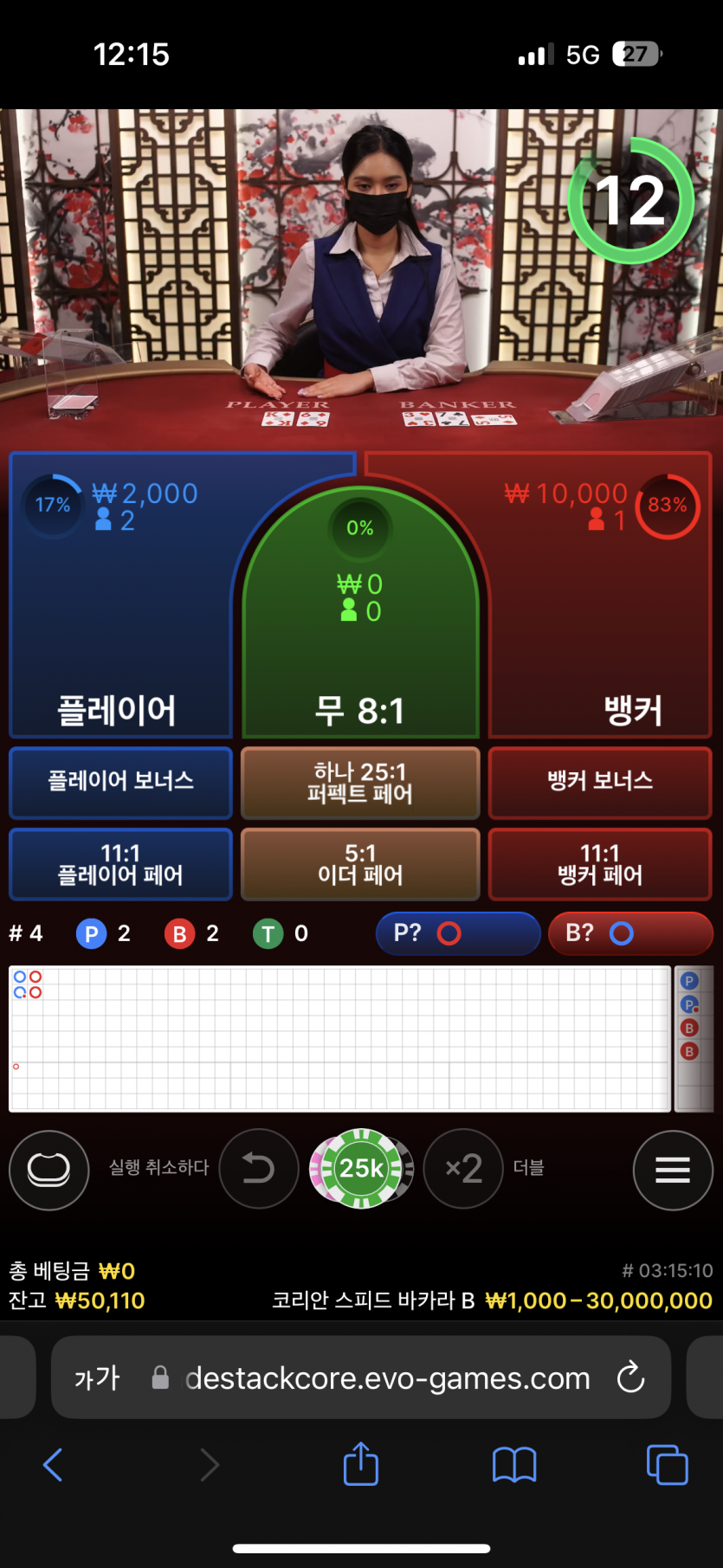Tap the chip tray icon at bottom left
Screen dimensions: 723x1568
(48, 1170)
